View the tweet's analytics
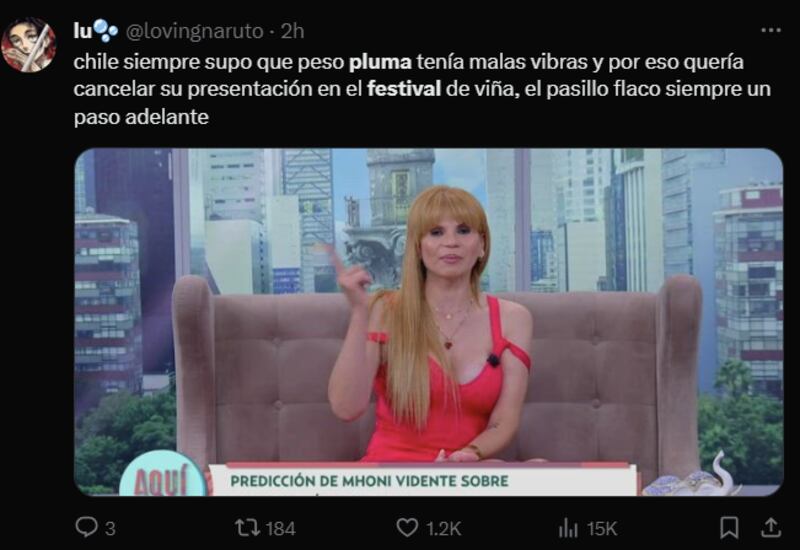This screenshot has width=800, height=550. tap(568, 527)
